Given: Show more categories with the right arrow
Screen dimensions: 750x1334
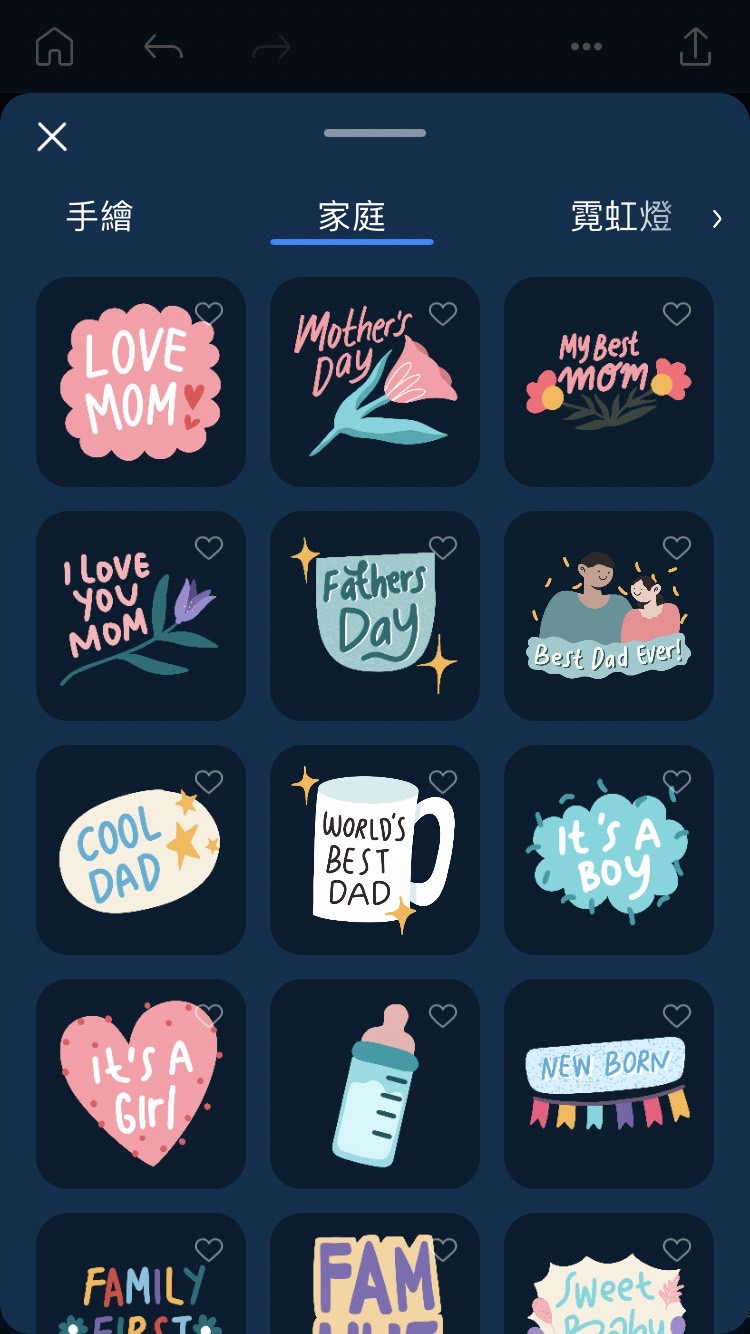Looking at the screenshot, I should pos(717,219).
